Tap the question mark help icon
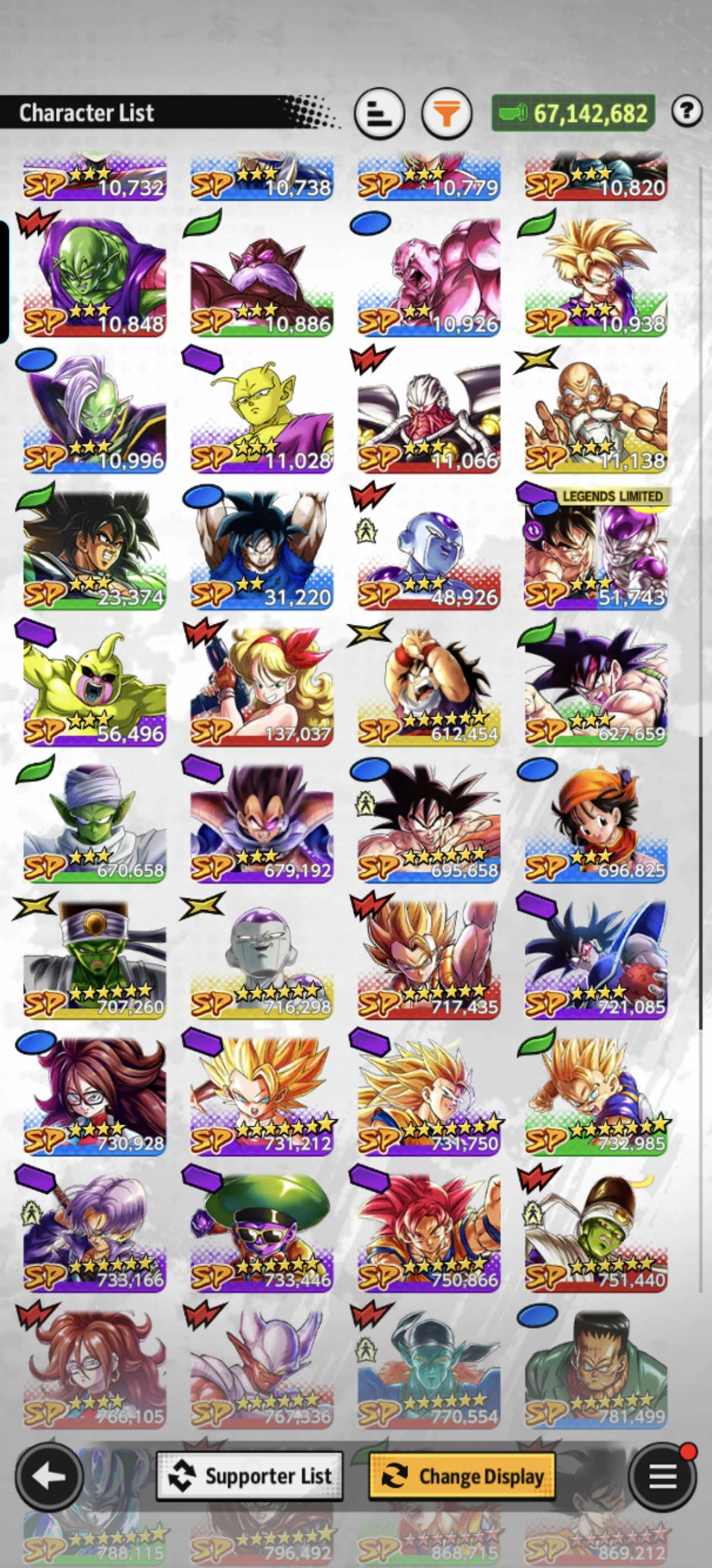This screenshot has height=1568, width=712. coord(686,111)
